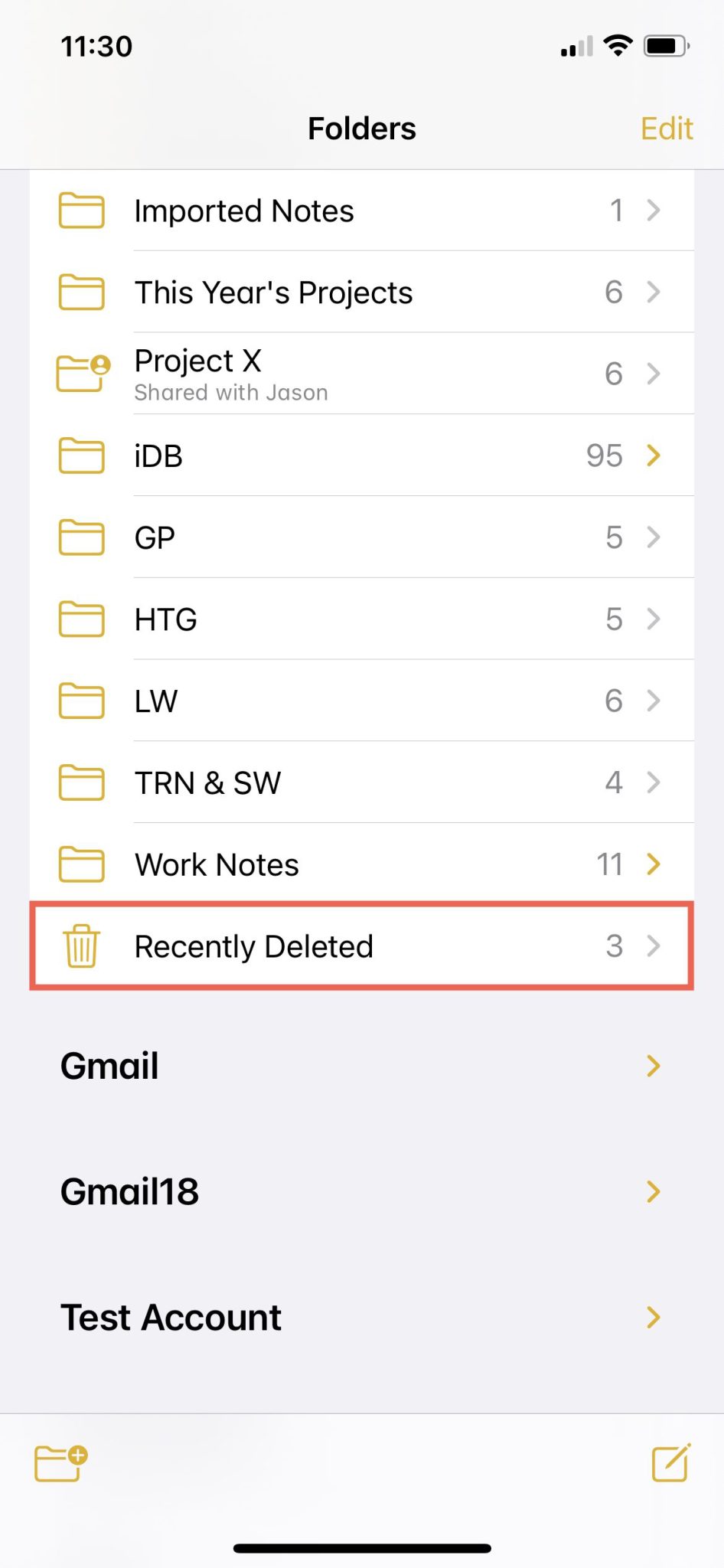Open the iDB folder
The width and height of the screenshot is (724, 1568).
click(x=361, y=456)
